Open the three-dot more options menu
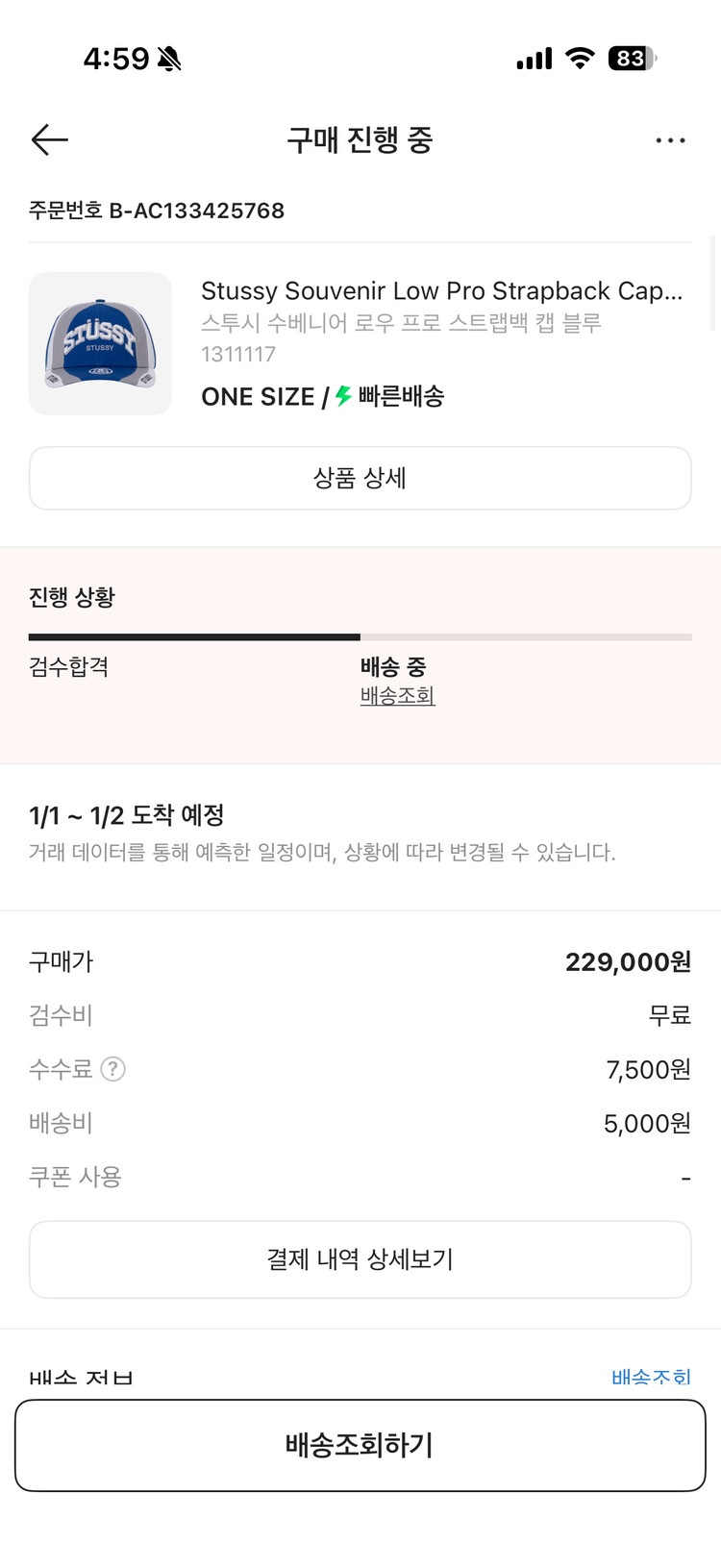Viewport: 721px width, 1568px height. pos(670,139)
